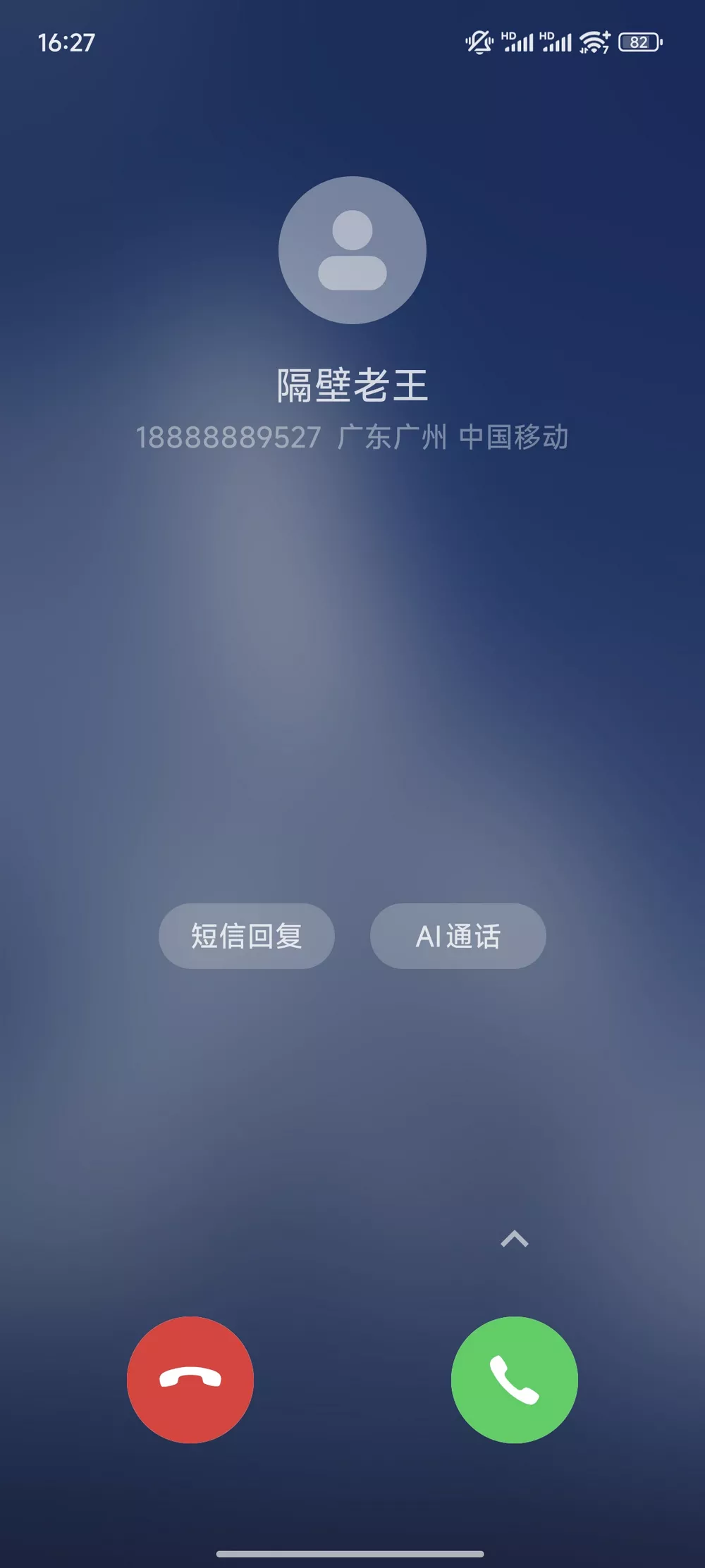
Task: Expand the answer options arrow
Action: coord(515,1239)
